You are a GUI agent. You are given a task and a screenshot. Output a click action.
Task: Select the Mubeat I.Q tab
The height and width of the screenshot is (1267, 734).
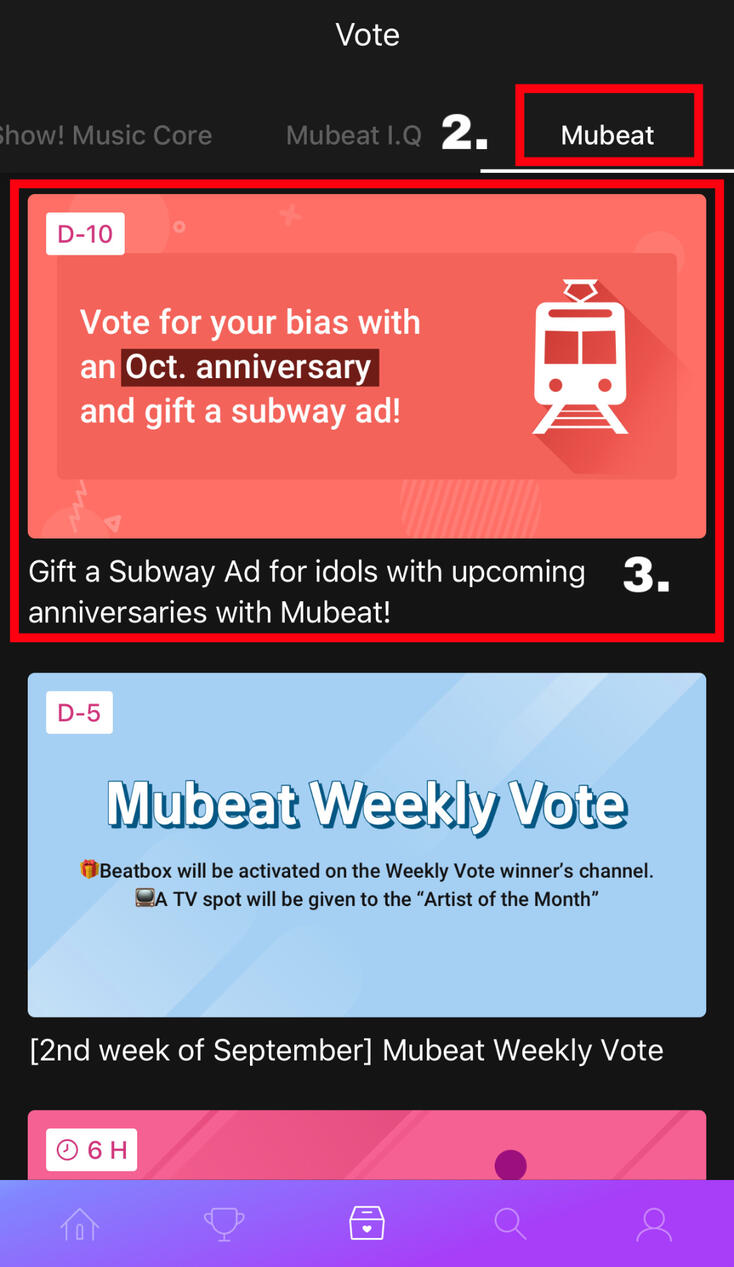point(353,135)
